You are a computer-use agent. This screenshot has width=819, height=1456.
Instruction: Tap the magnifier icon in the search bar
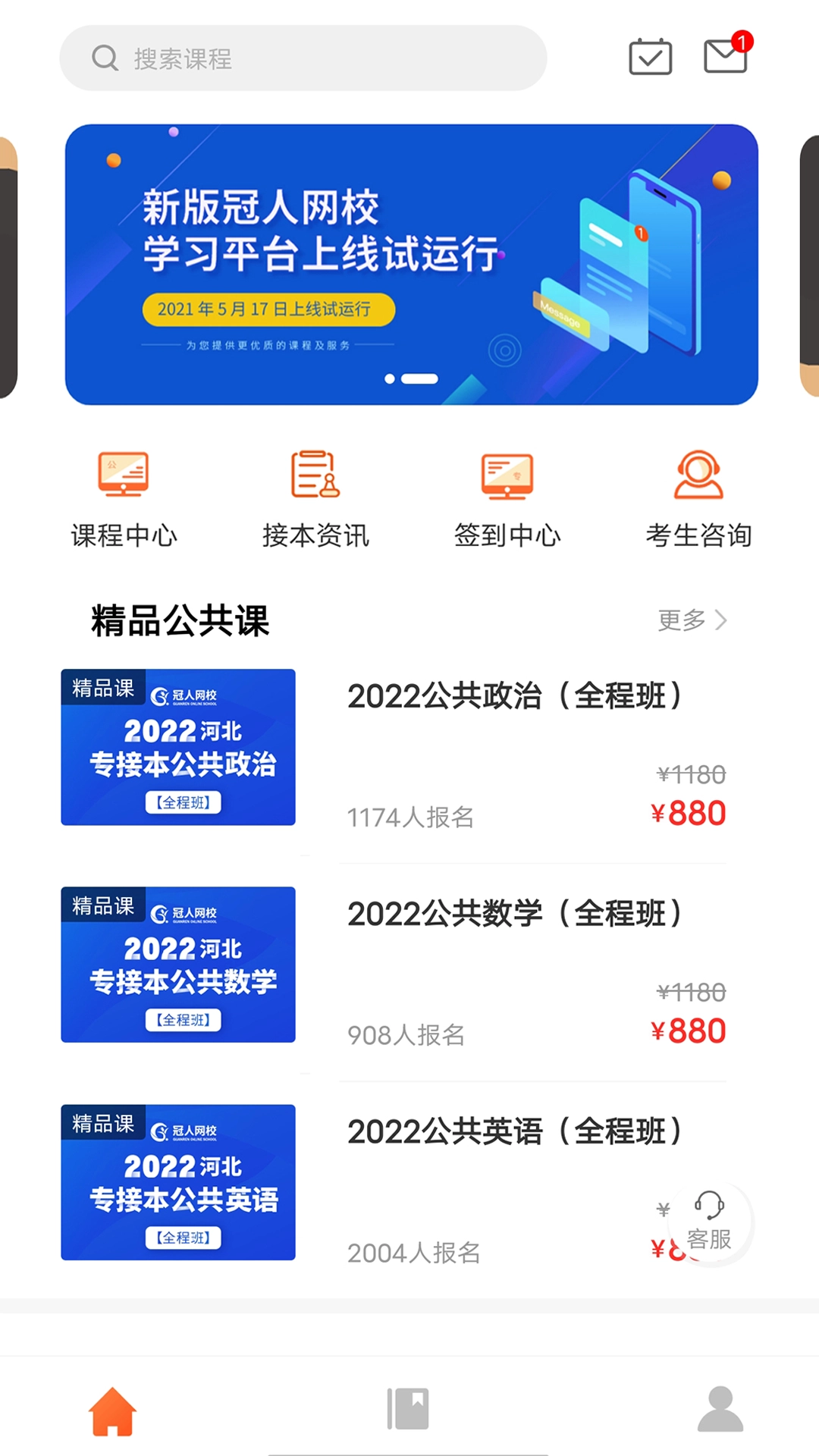point(104,59)
